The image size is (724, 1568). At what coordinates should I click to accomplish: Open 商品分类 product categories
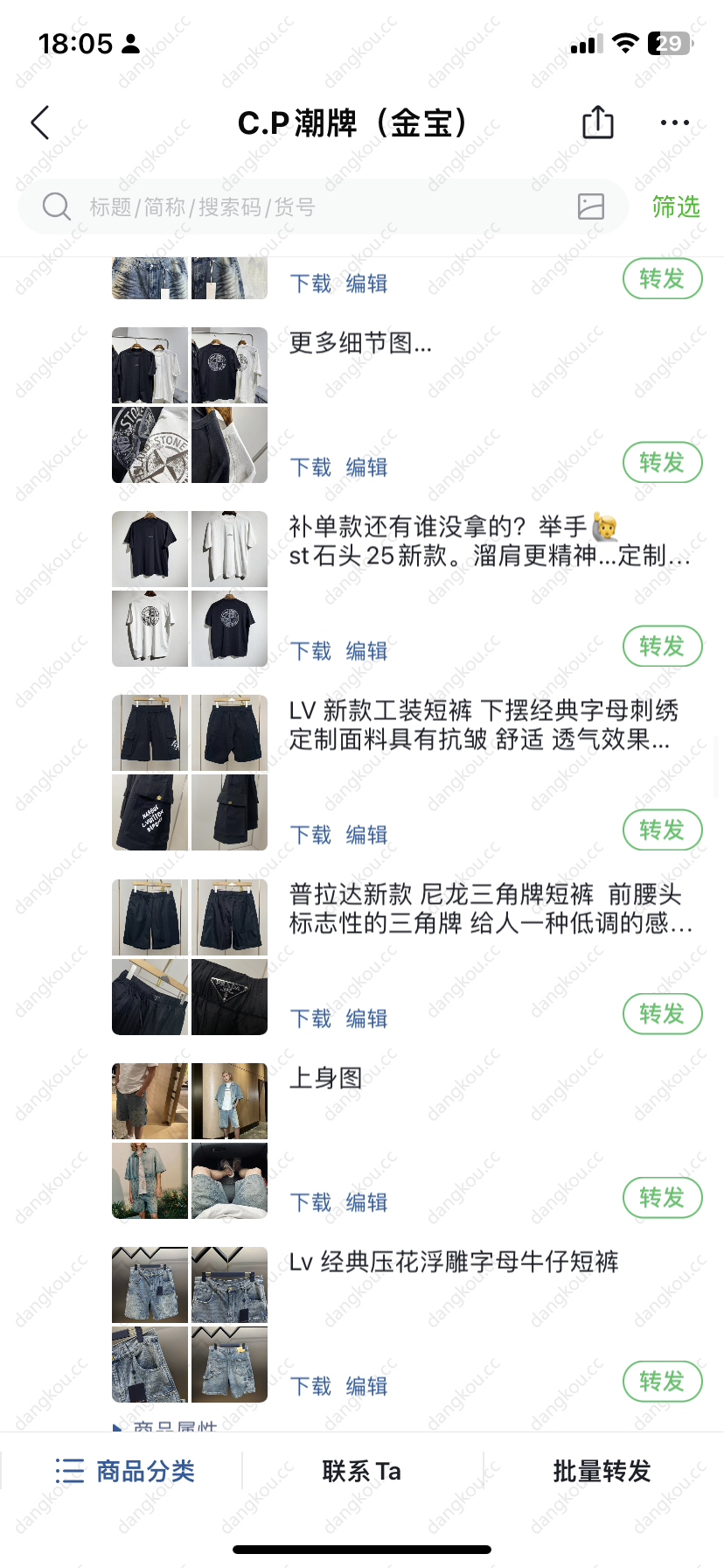click(125, 1471)
